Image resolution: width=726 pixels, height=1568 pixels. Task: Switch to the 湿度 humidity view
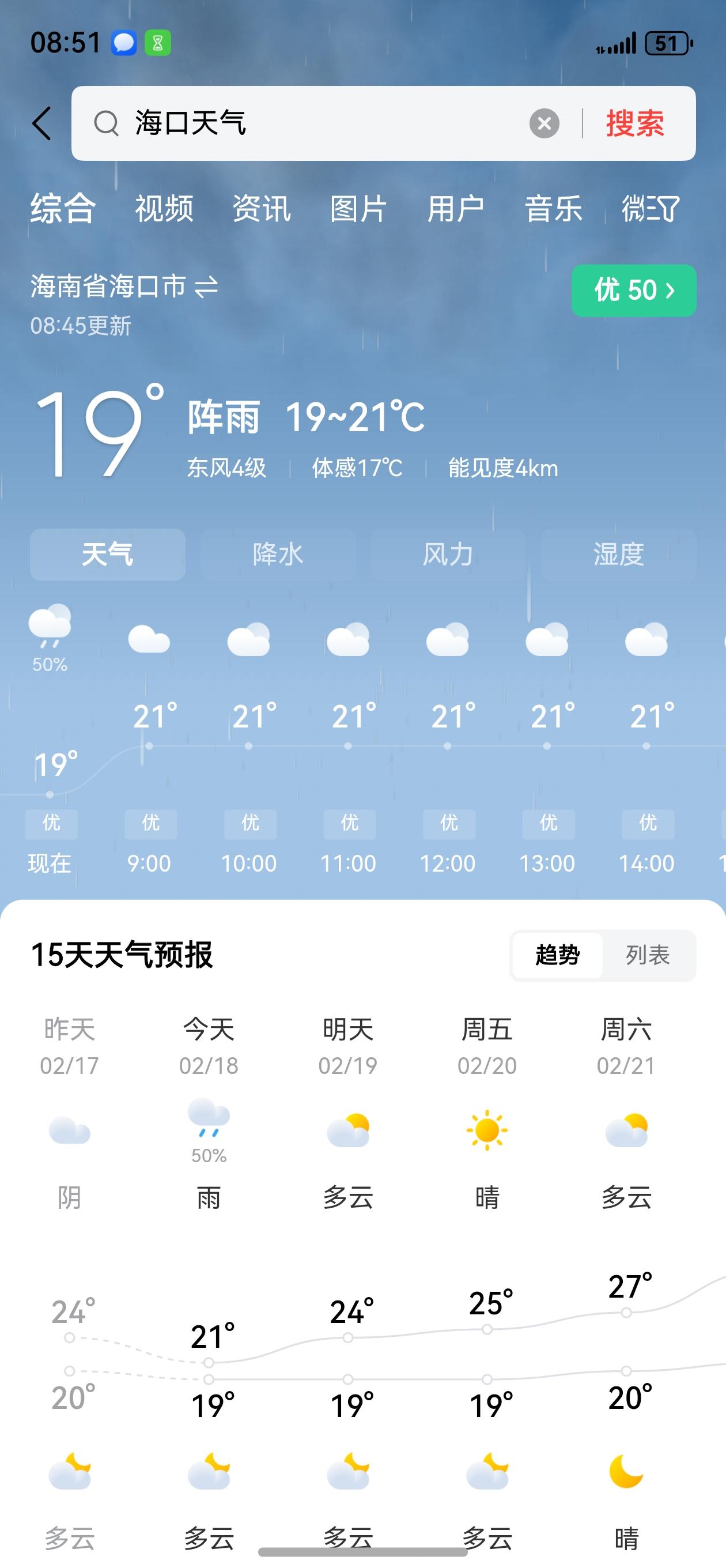coord(619,554)
